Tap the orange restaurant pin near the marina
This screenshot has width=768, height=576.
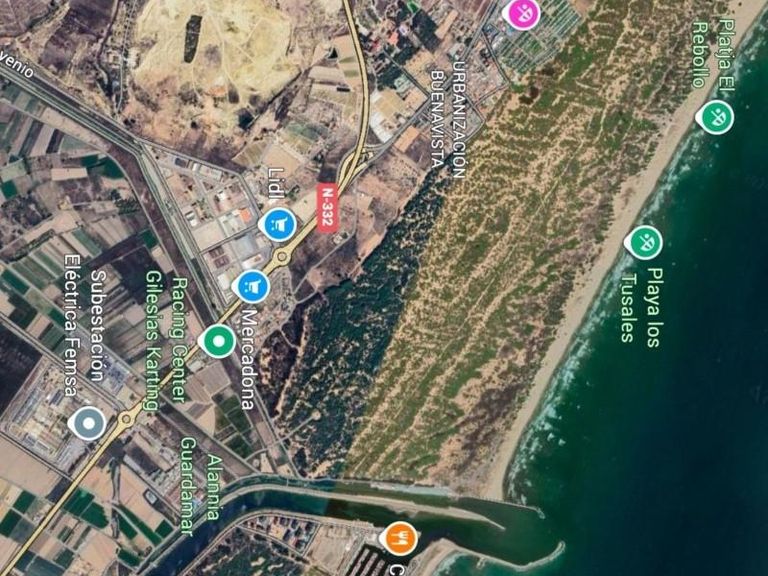400,537
